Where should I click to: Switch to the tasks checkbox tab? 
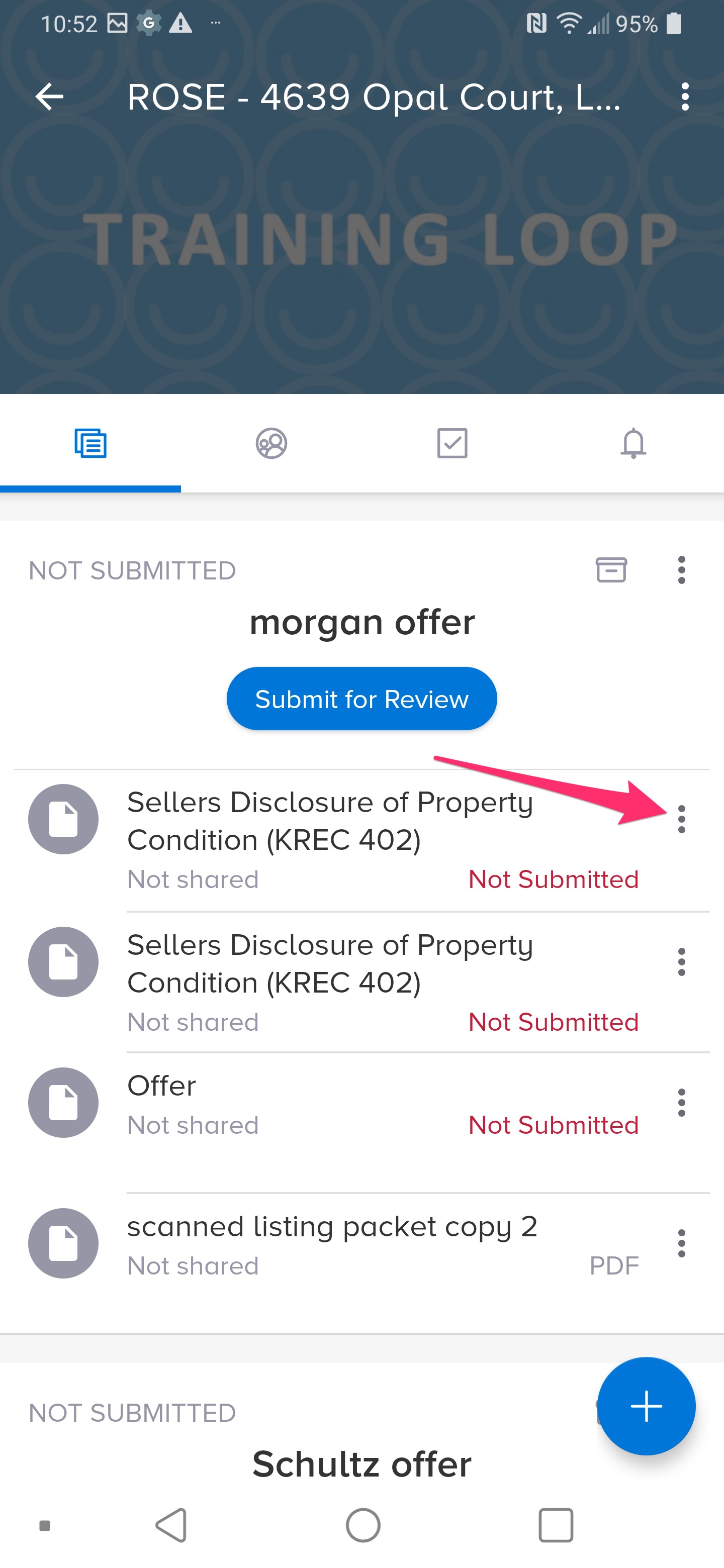click(x=452, y=443)
